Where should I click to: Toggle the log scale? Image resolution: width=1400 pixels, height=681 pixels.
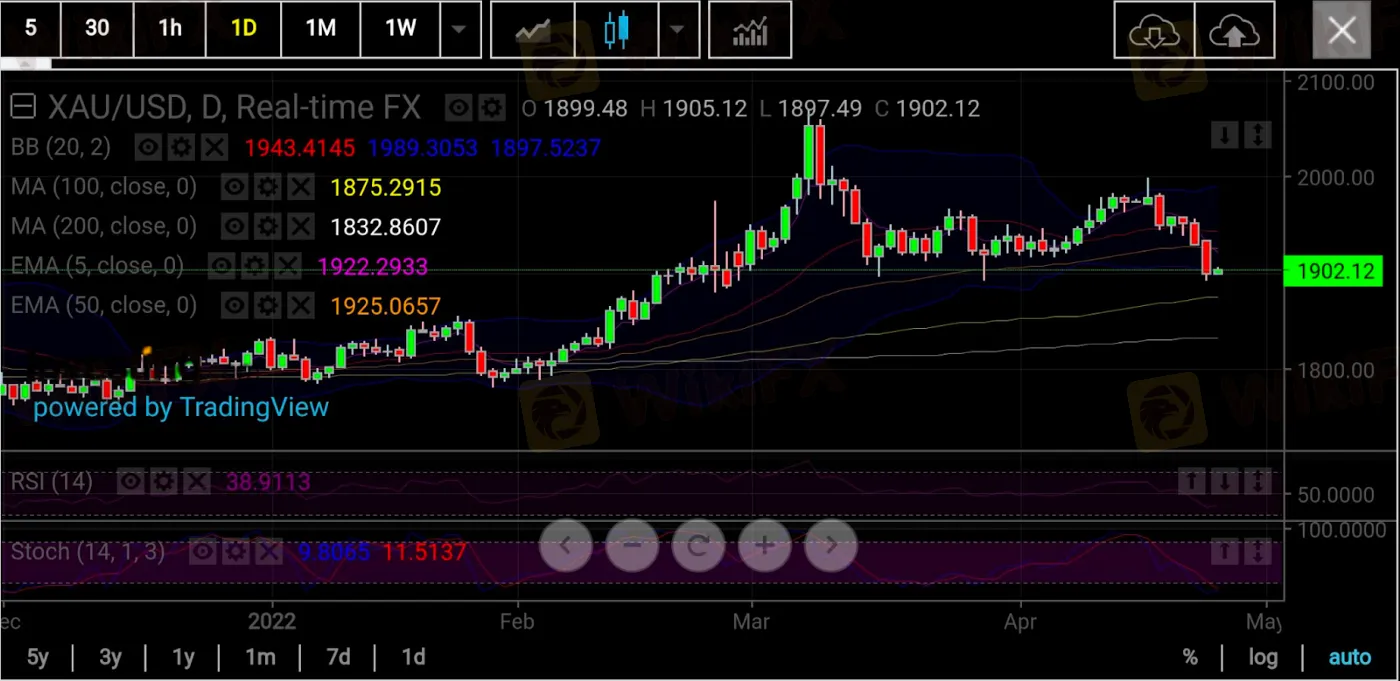coord(1263,657)
